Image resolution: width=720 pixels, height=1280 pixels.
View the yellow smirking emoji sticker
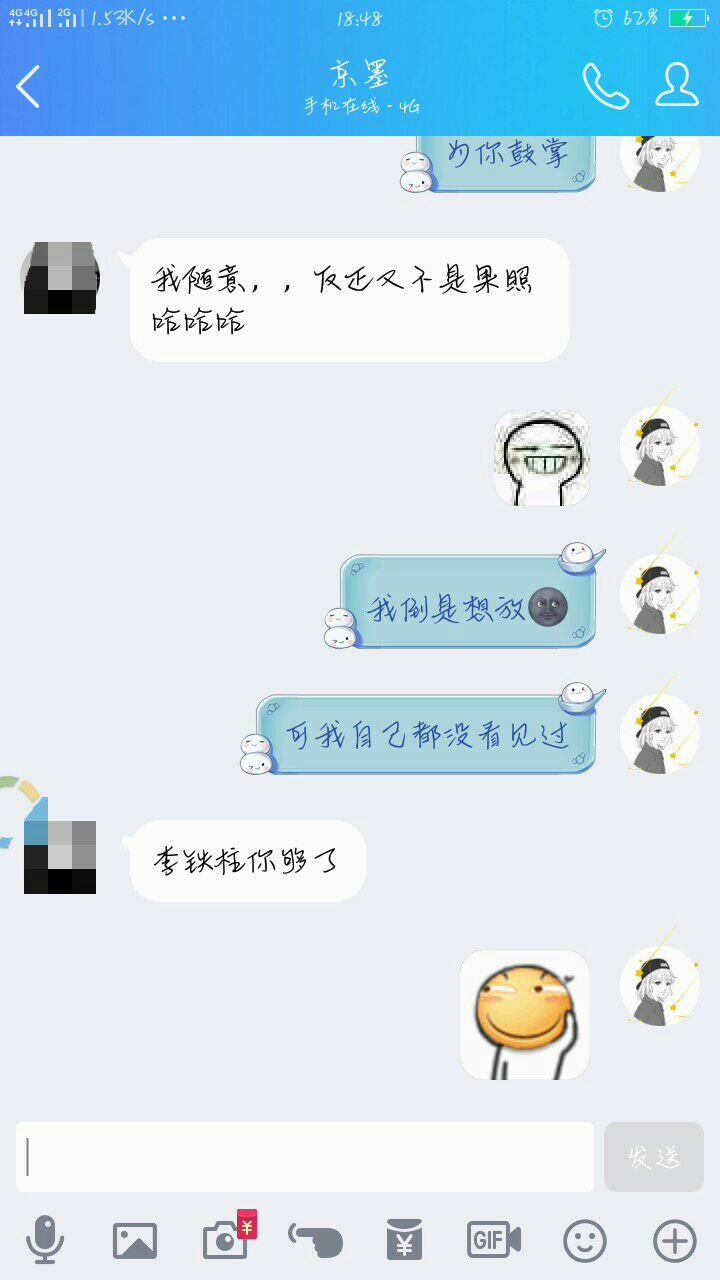click(x=524, y=1014)
